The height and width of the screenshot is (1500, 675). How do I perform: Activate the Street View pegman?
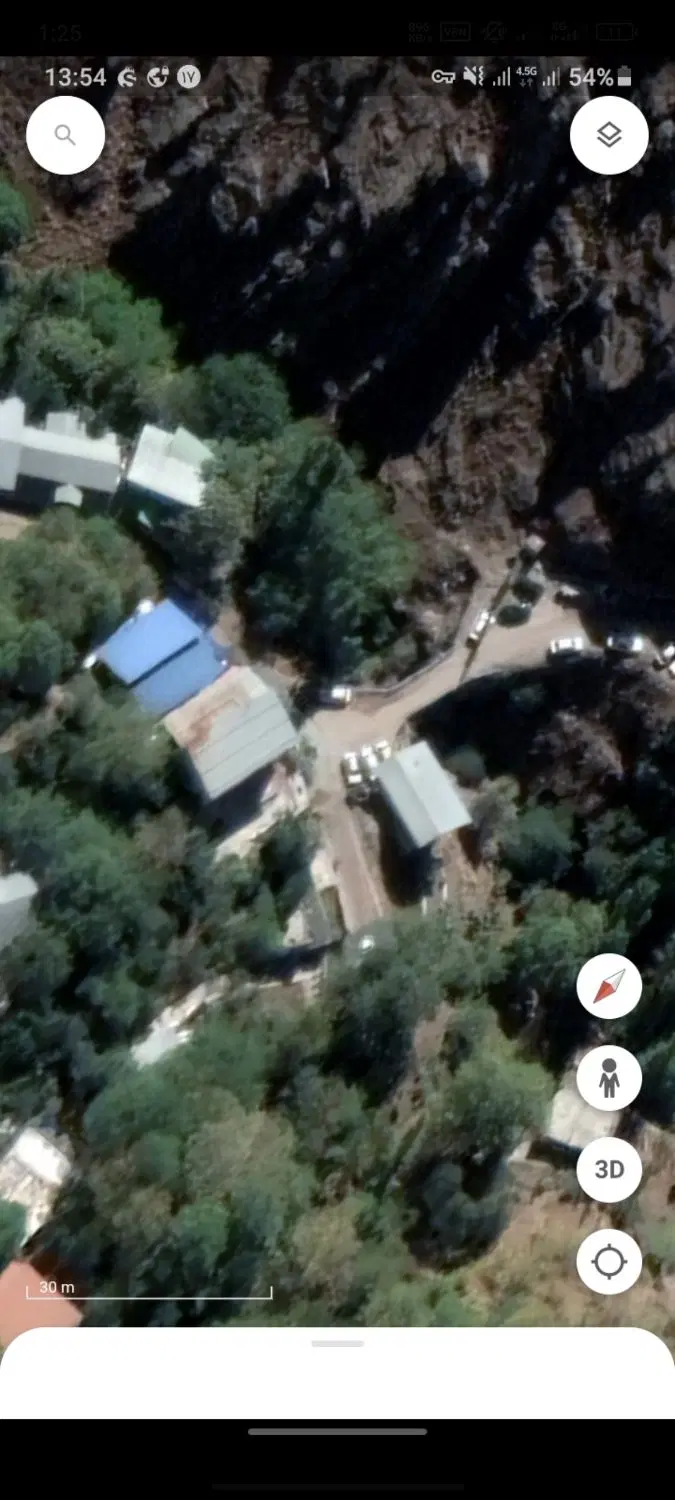pos(609,1078)
